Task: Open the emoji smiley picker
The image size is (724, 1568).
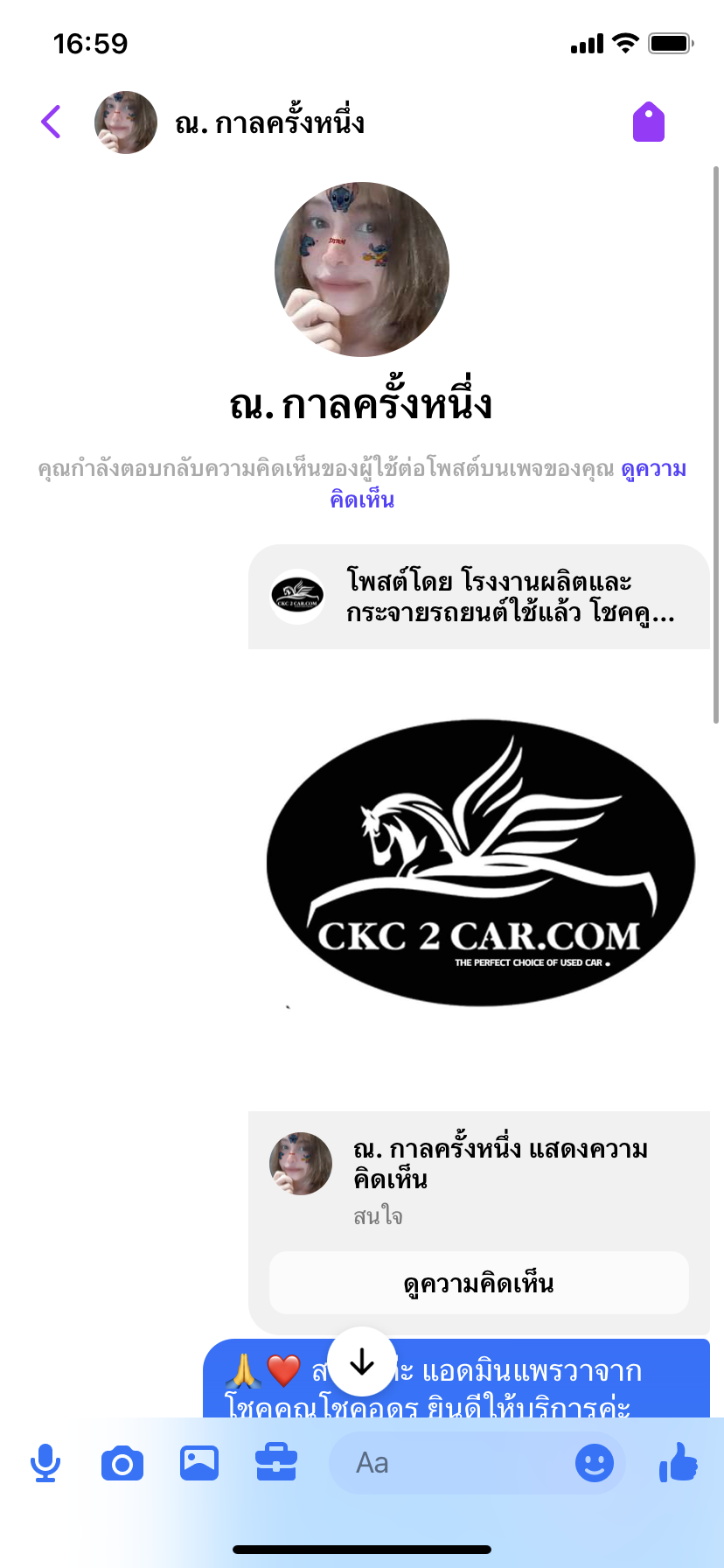Action: (x=595, y=1463)
